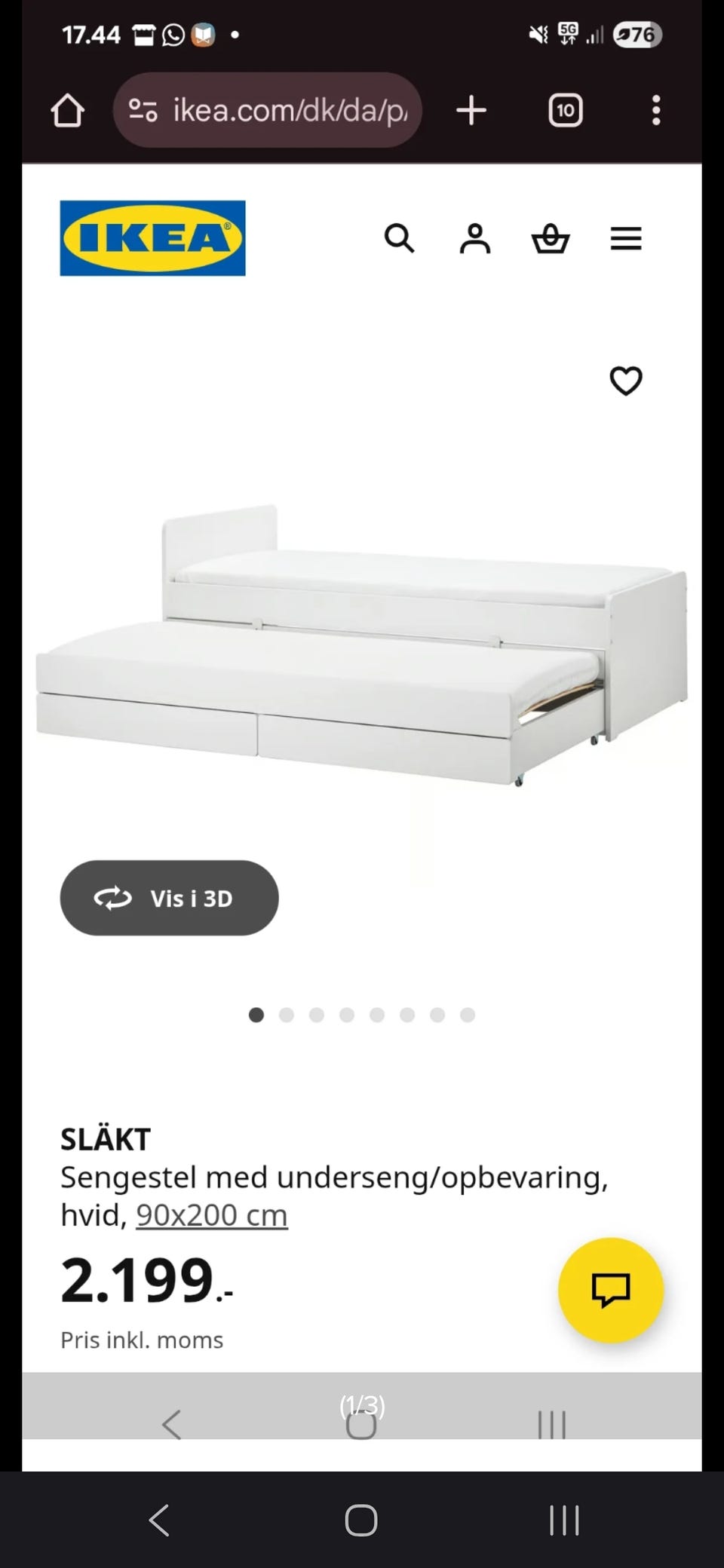Open the shopping basket

[x=551, y=239]
